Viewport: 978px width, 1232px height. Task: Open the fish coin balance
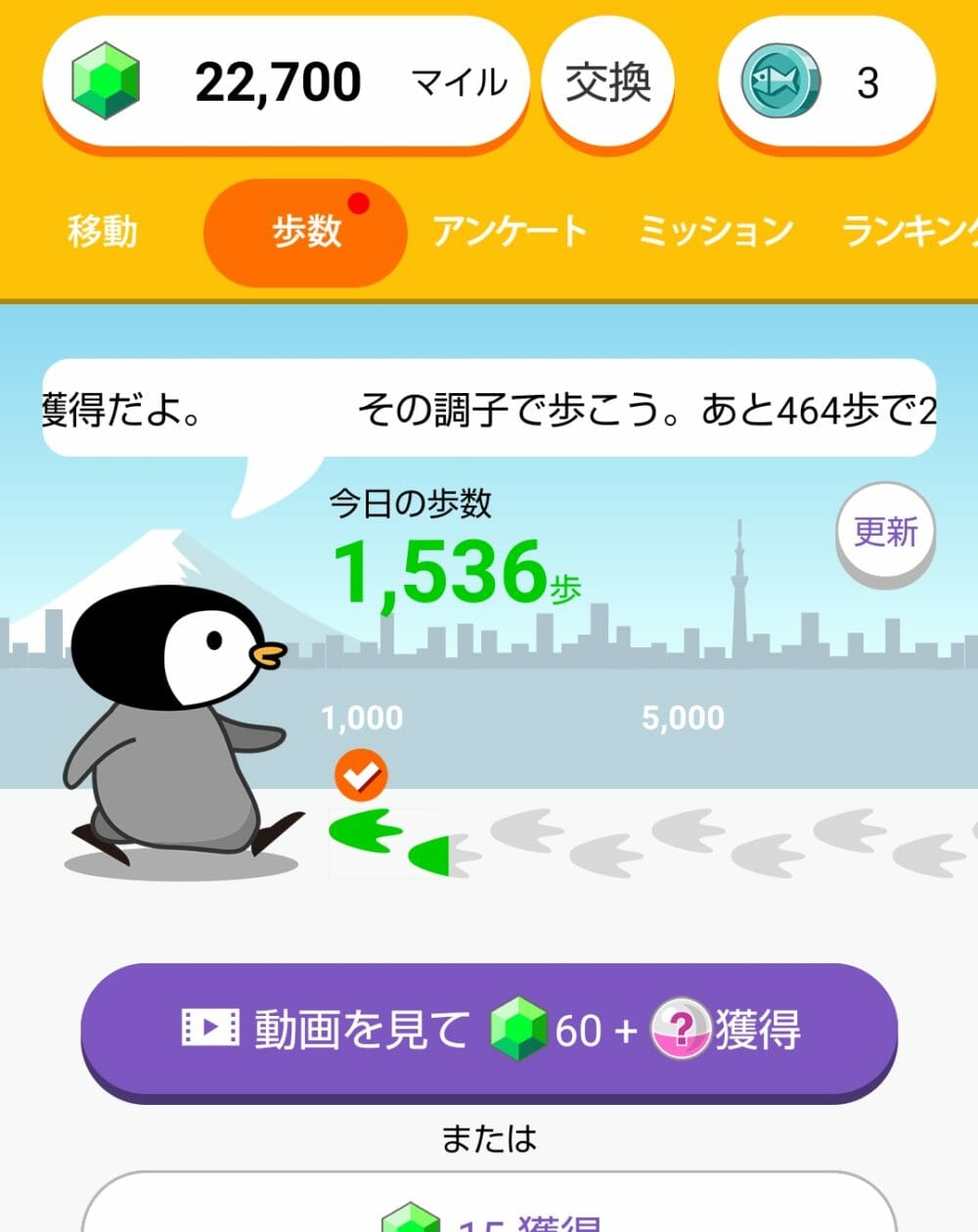(826, 82)
